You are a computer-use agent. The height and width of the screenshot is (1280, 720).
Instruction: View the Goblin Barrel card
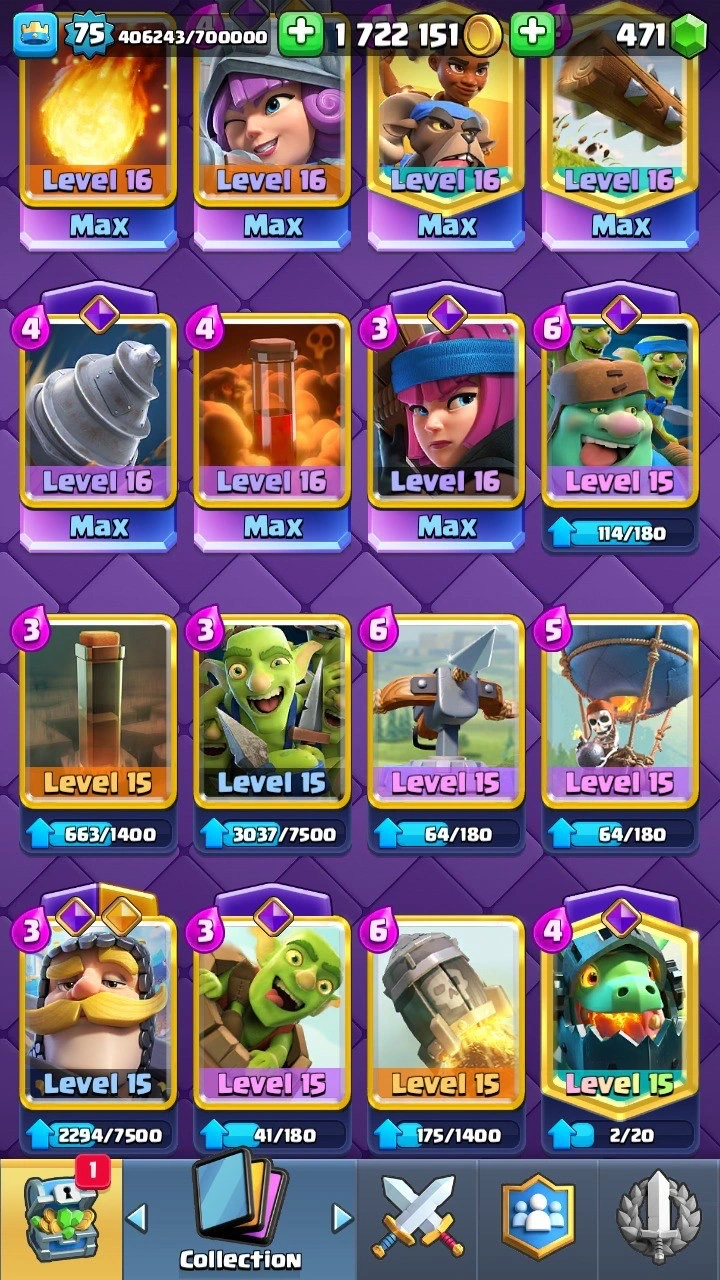click(272, 1012)
